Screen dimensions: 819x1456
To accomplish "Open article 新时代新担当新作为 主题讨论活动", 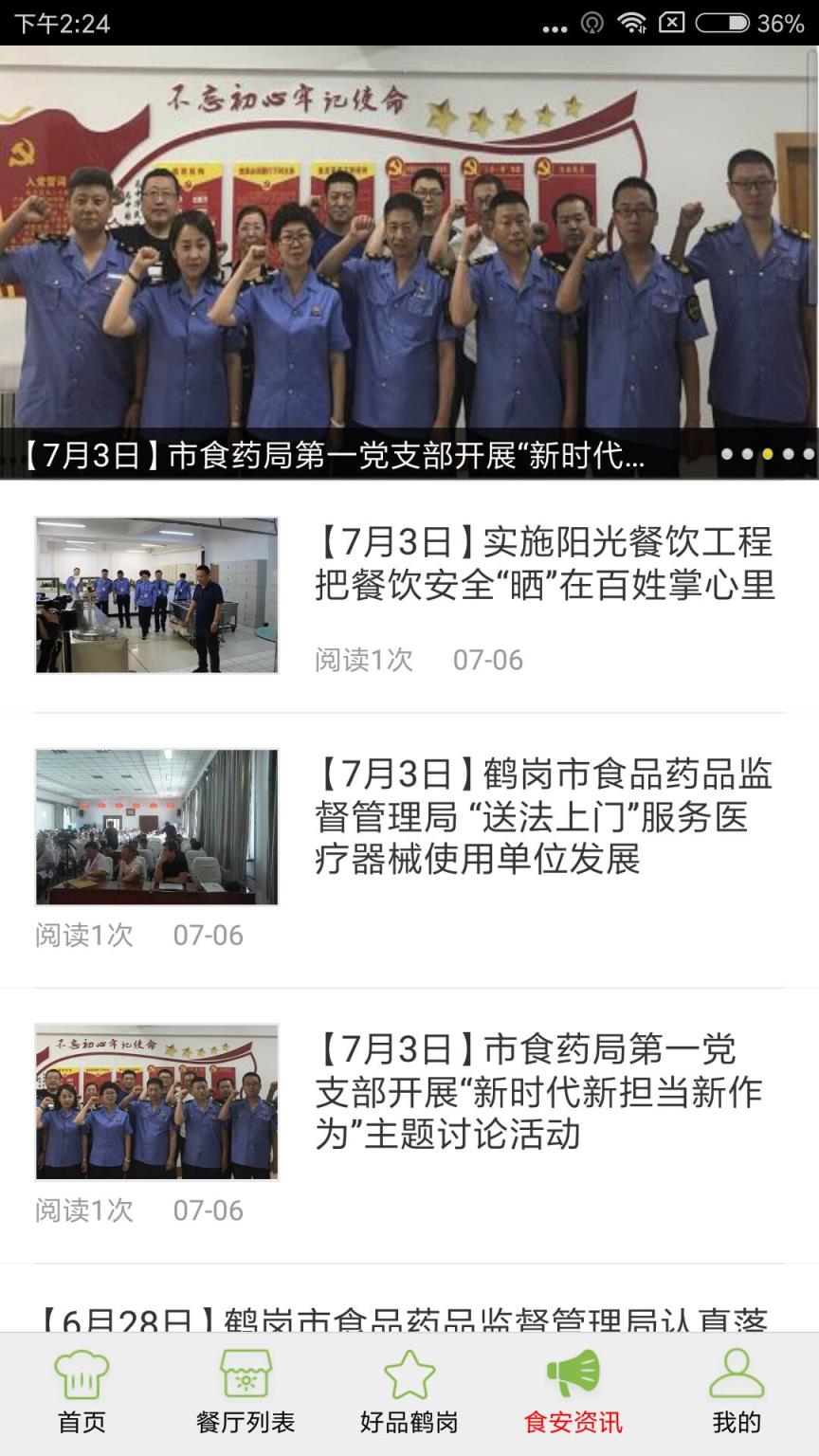I will 538,1091.
